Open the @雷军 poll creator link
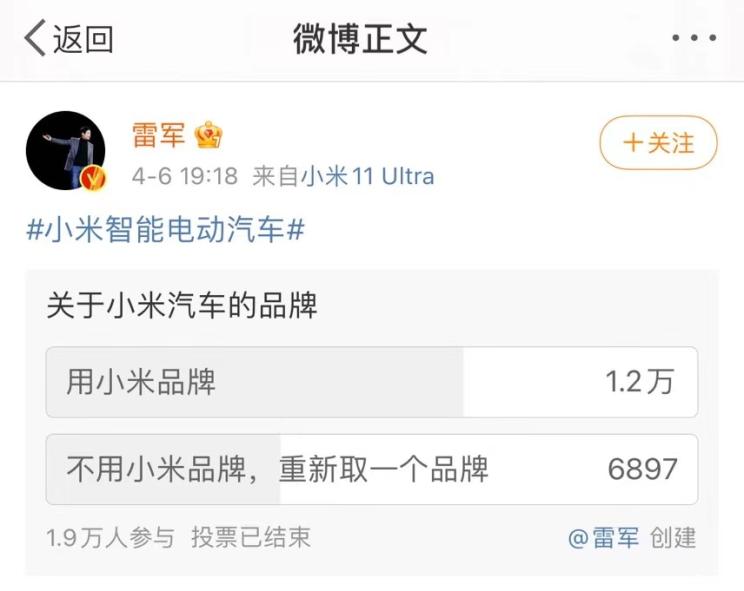The height and width of the screenshot is (591, 744). (603, 537)
